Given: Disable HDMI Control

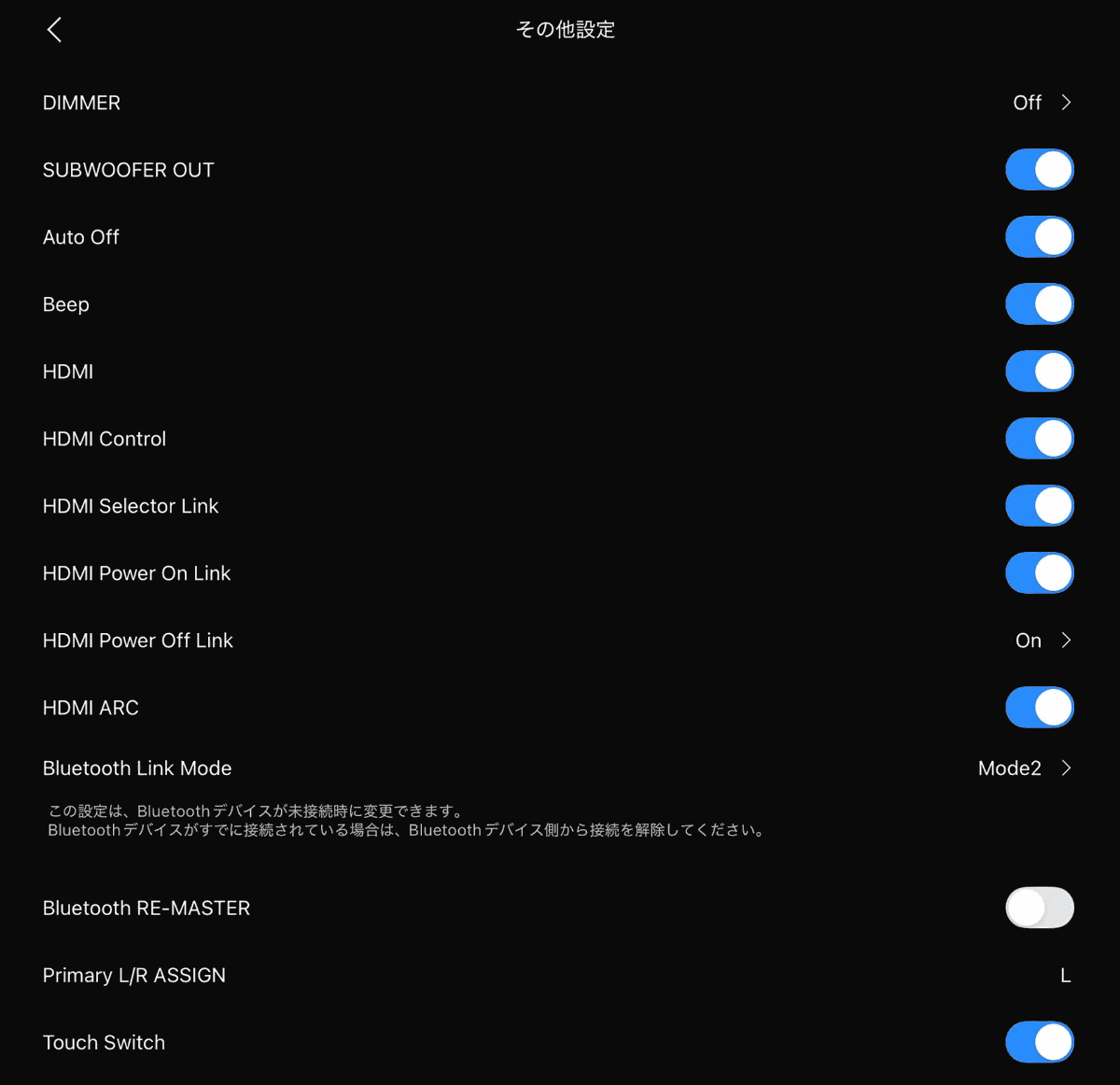Looking at the screenshot, I should (1039, 439).
